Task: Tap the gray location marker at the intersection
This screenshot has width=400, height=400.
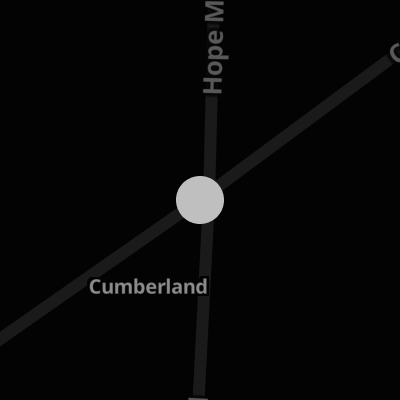Action: pos(200,200)
